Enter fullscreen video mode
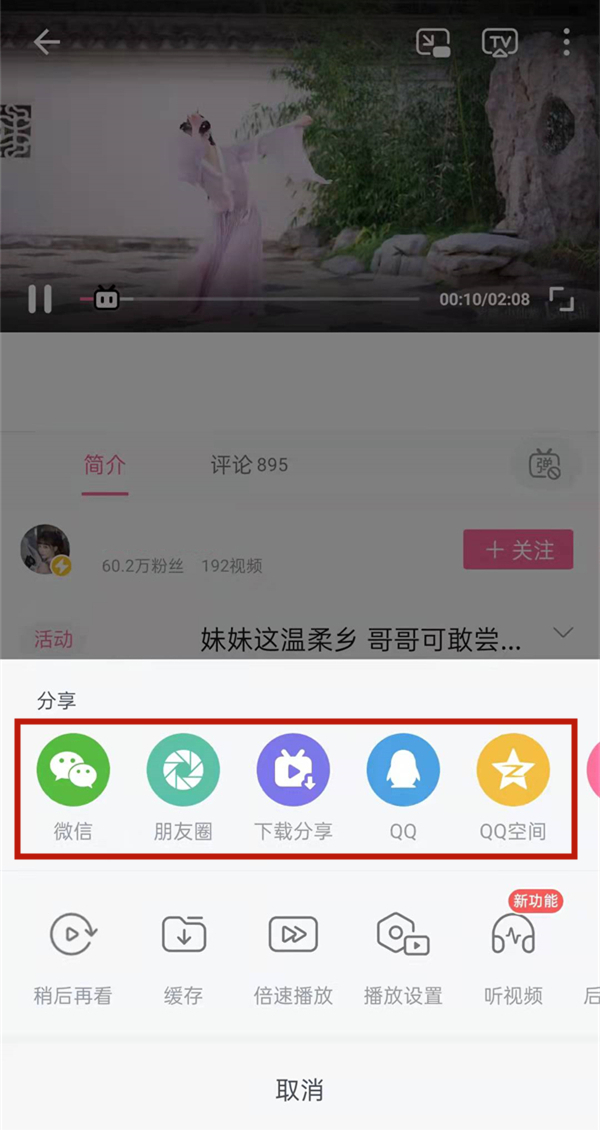The image size is (600, 1130). 561,298
